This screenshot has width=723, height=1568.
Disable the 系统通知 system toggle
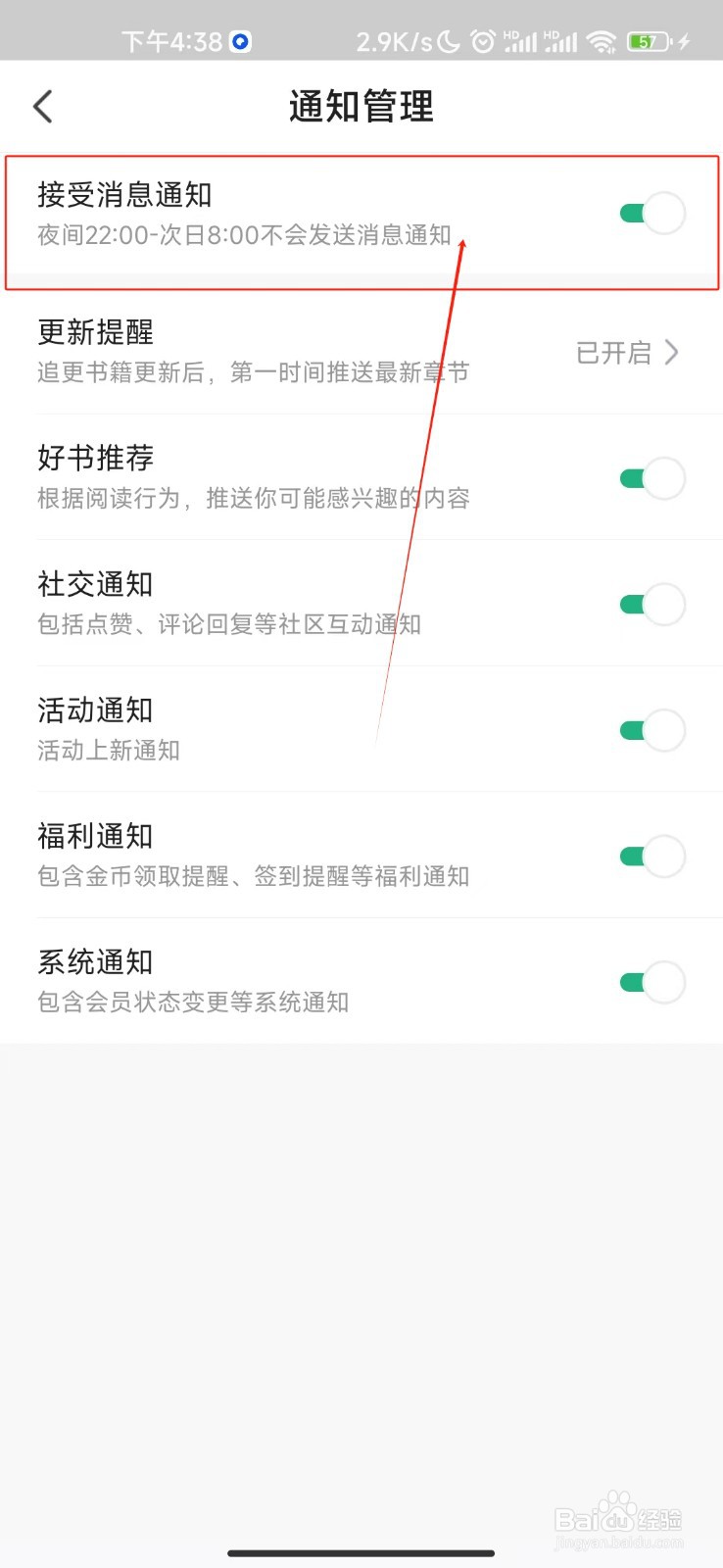click(x=650, y=982)
